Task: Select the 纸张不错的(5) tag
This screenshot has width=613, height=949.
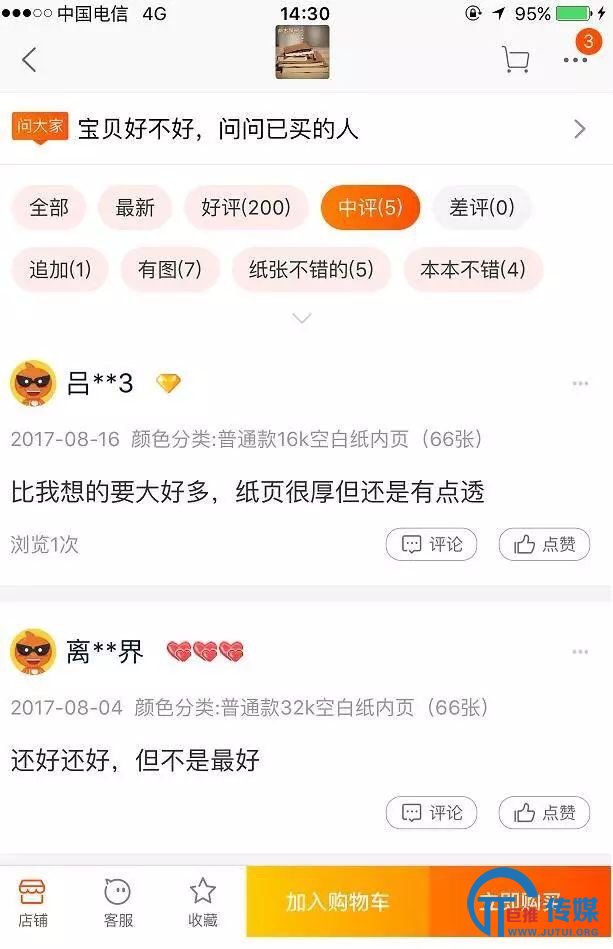Action: [311, 269]
